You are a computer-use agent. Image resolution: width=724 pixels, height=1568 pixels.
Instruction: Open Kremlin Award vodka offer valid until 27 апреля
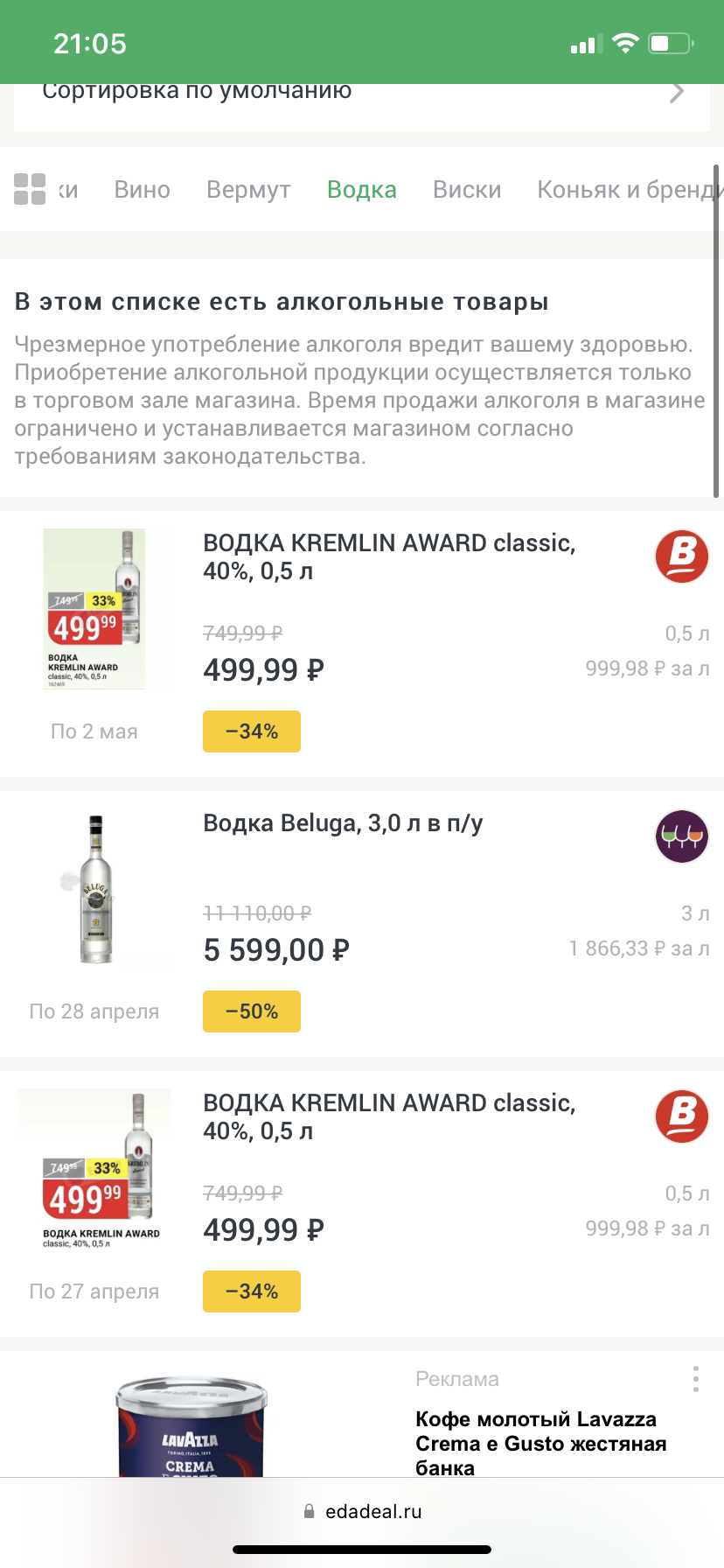click(x=389, y=1116)
